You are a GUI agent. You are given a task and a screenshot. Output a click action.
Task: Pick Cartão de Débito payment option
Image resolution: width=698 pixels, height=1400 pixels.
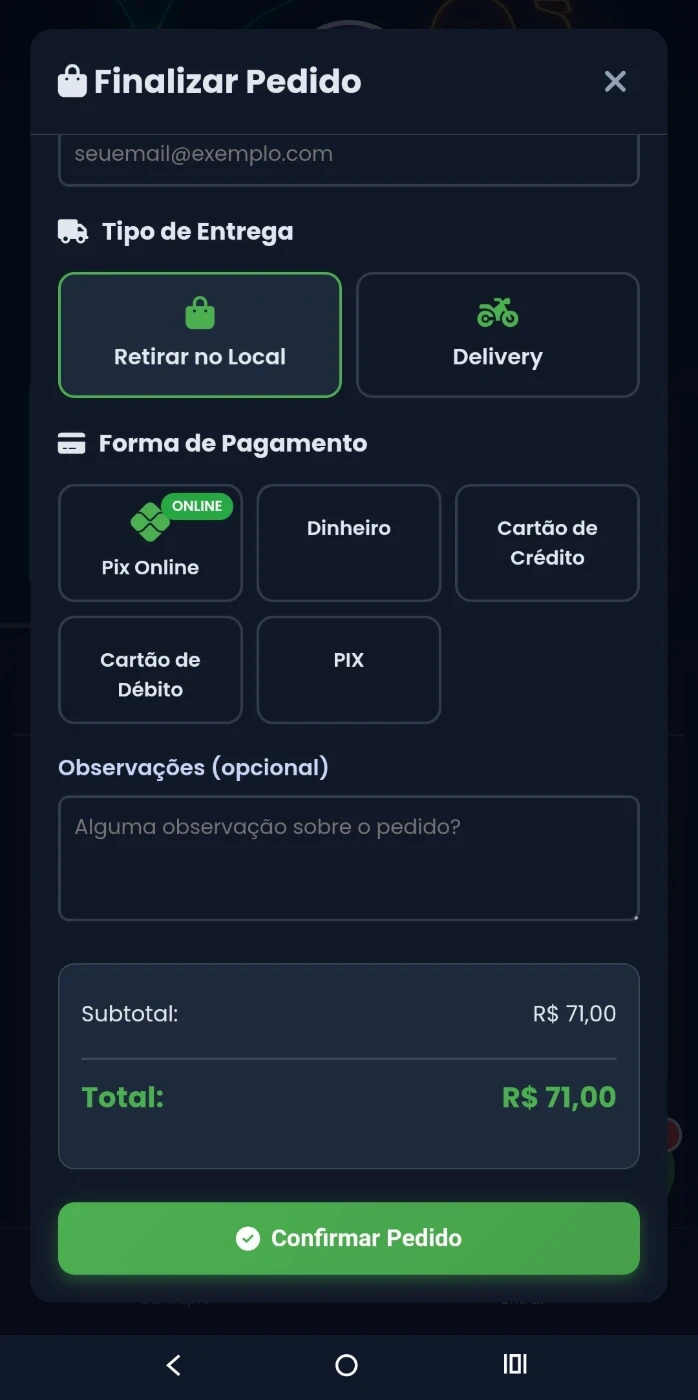pyautogui.click(x=150, y=670)
